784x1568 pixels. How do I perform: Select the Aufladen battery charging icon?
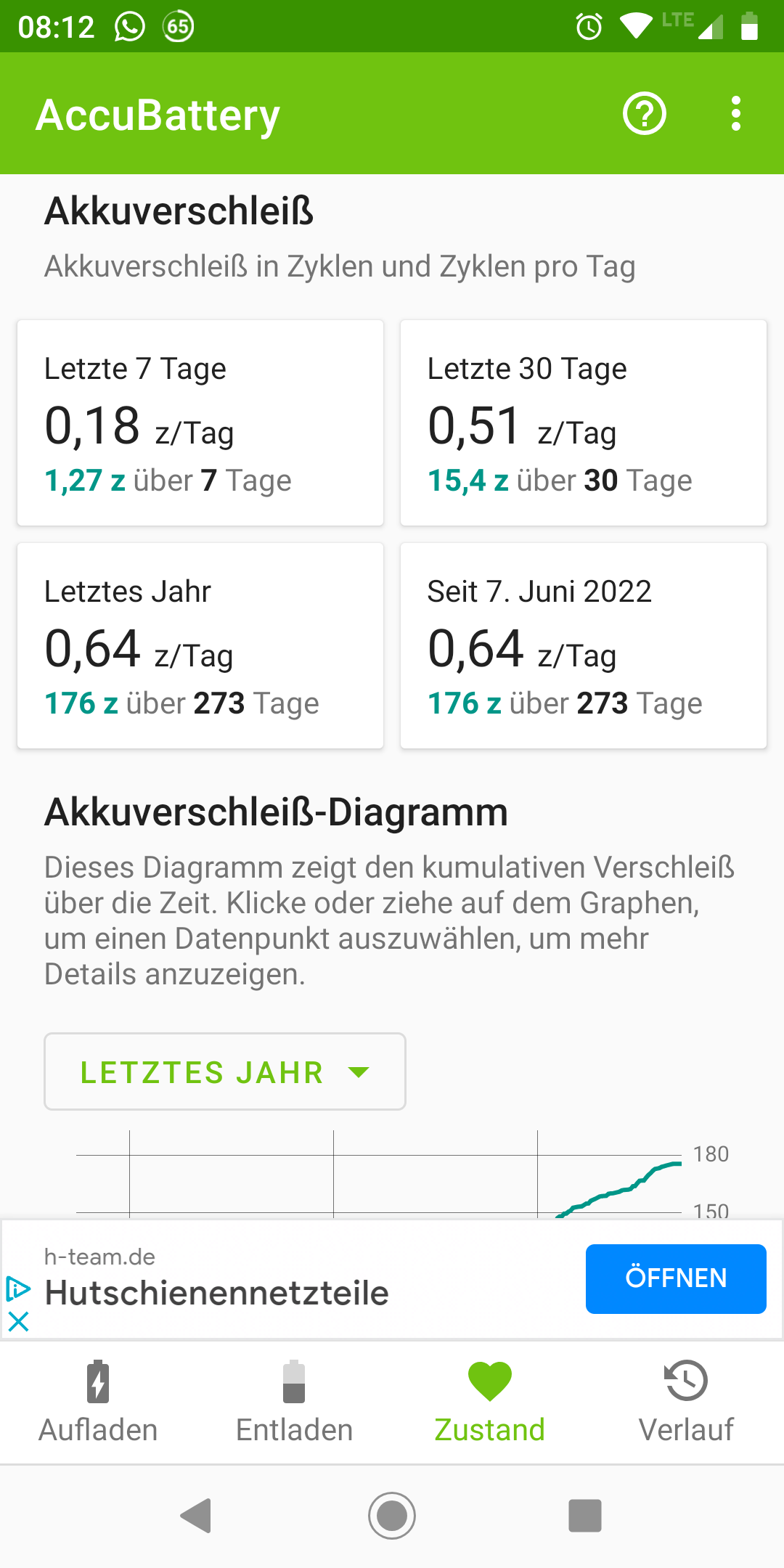[x=97, y=1381]
